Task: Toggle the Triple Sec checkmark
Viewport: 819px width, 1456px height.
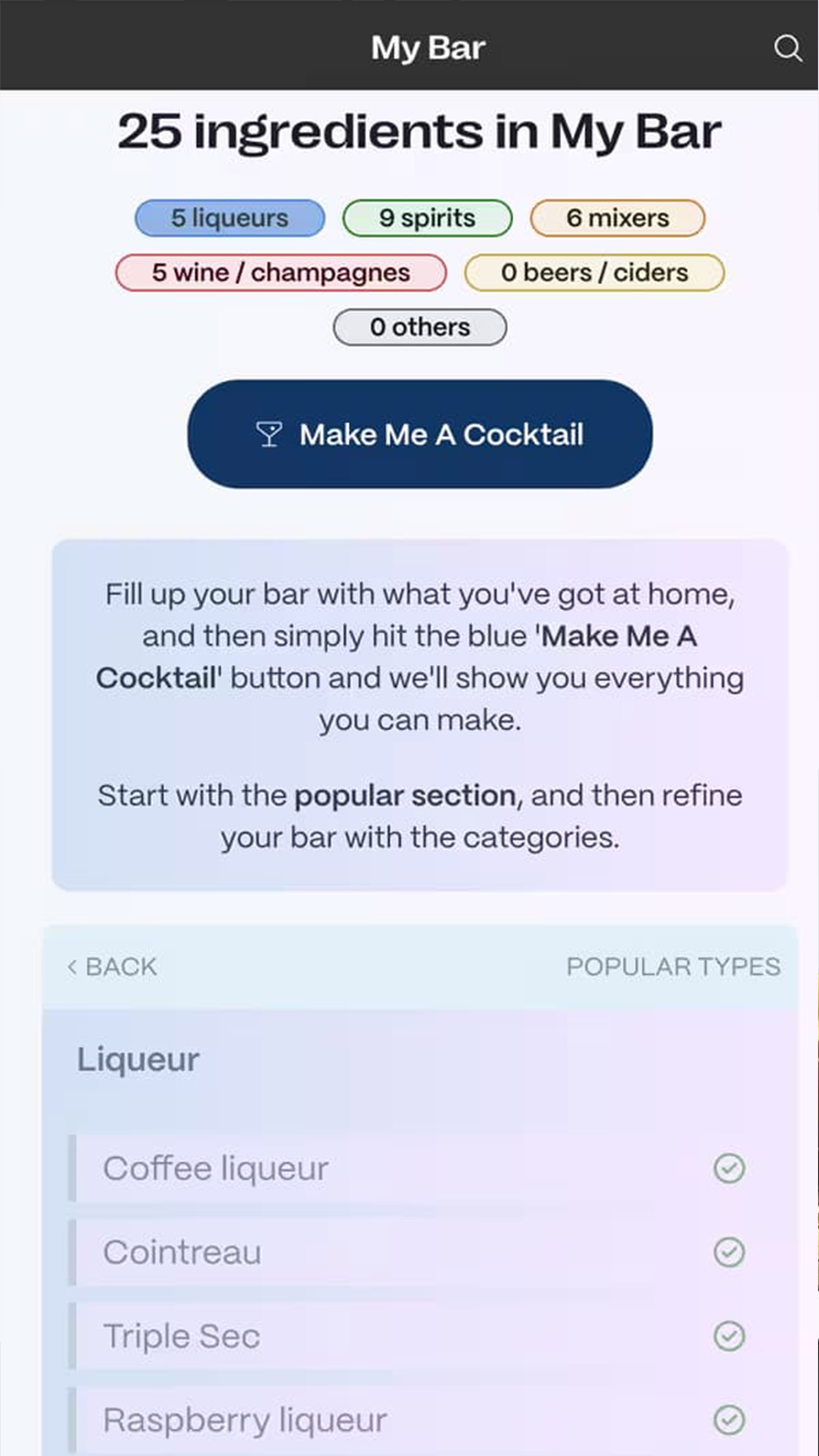Action: click(729, 1336)
